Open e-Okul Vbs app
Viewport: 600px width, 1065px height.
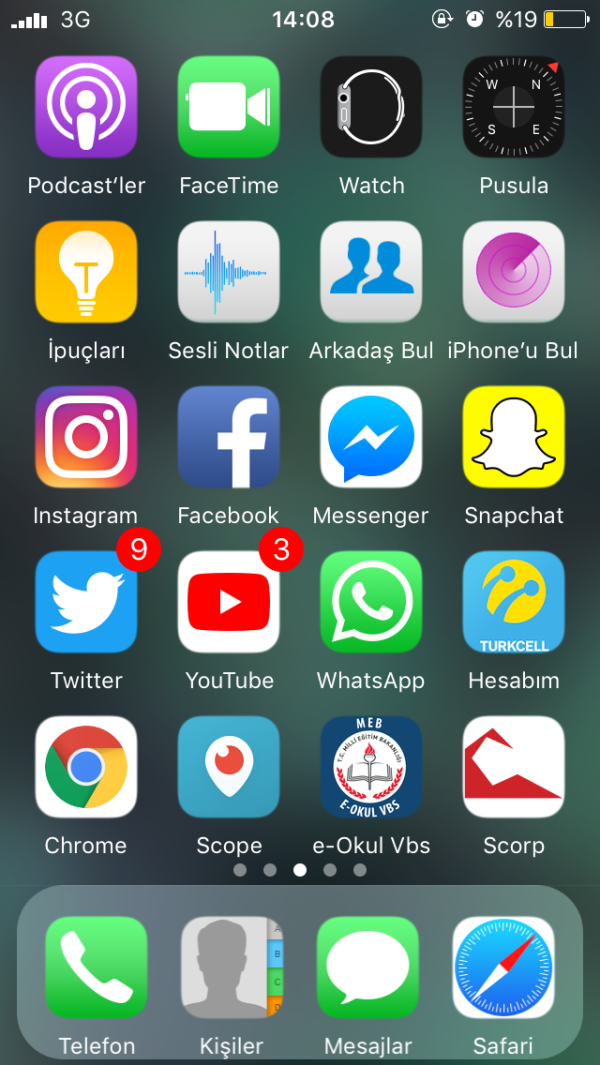click(371, 767)
